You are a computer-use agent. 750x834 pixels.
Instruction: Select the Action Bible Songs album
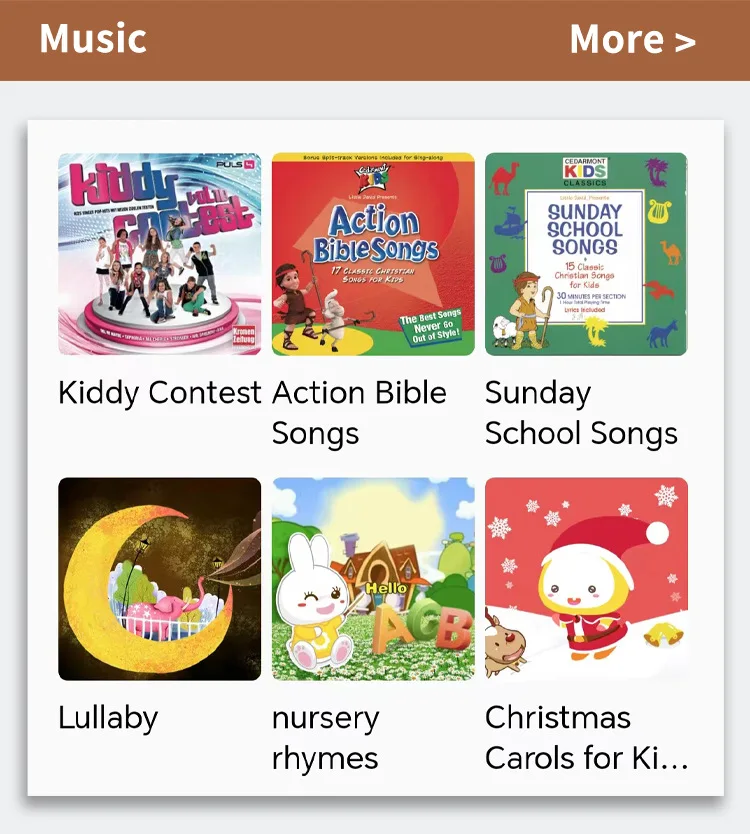(x=373, y=254)
